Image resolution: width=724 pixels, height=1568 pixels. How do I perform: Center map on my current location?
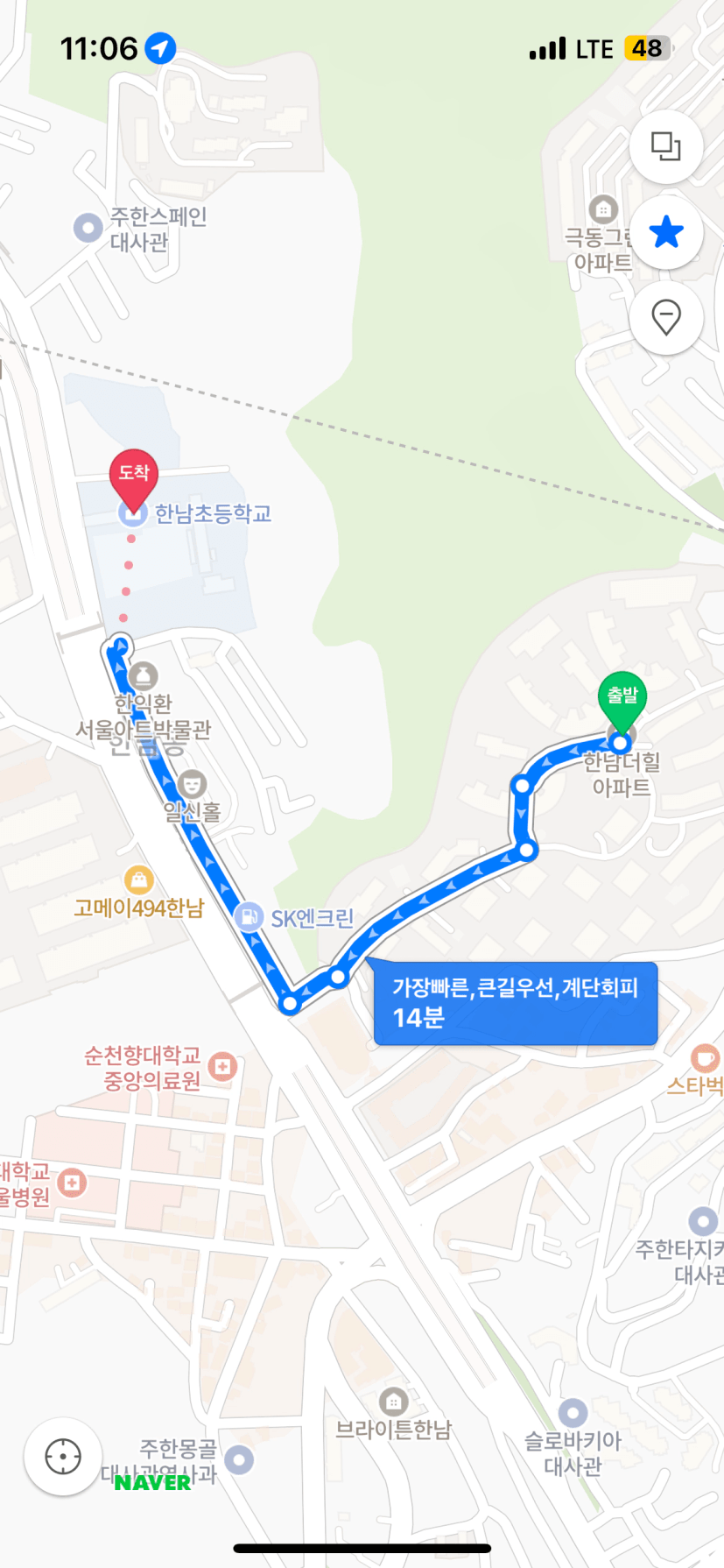coord(63,1456)
